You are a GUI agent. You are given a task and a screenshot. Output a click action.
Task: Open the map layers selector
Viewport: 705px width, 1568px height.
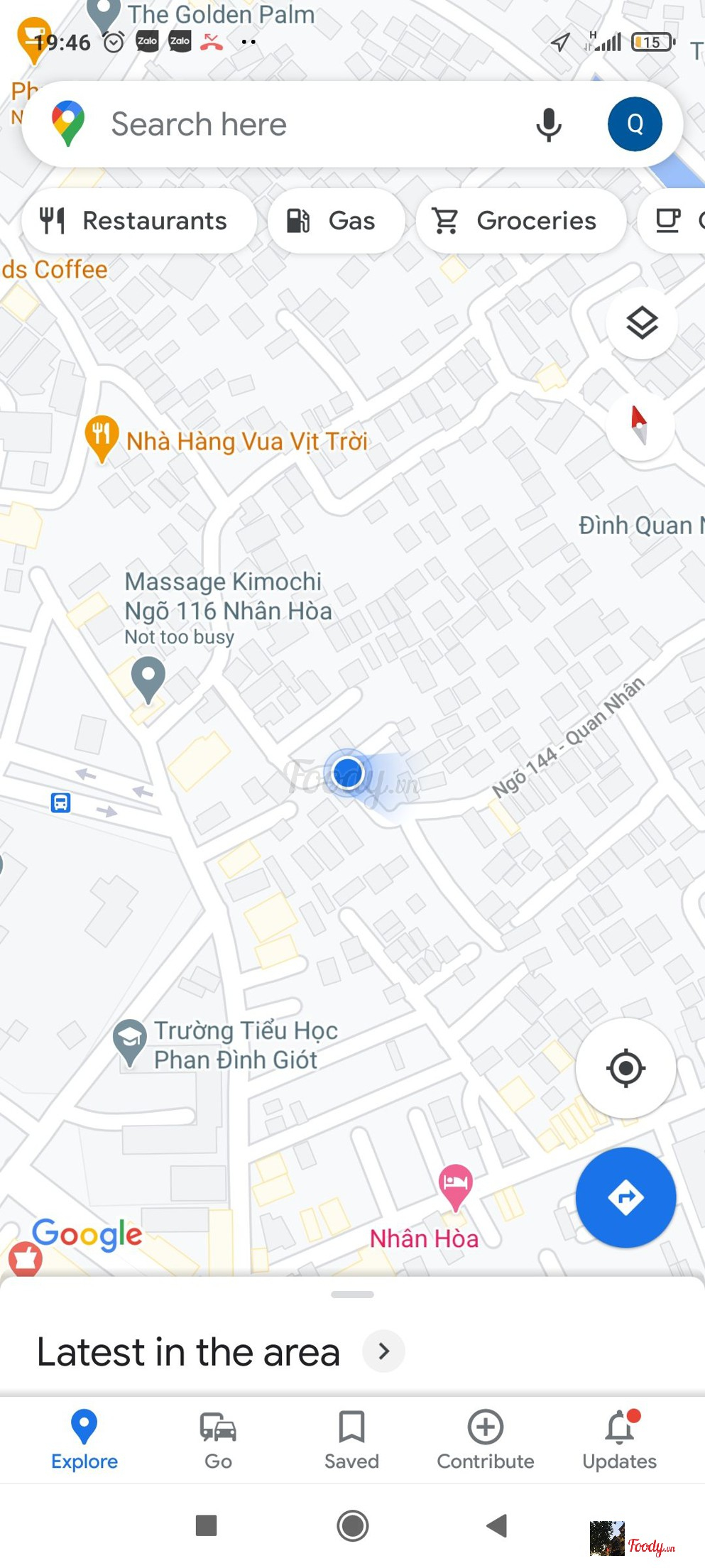tap(642, 324)
